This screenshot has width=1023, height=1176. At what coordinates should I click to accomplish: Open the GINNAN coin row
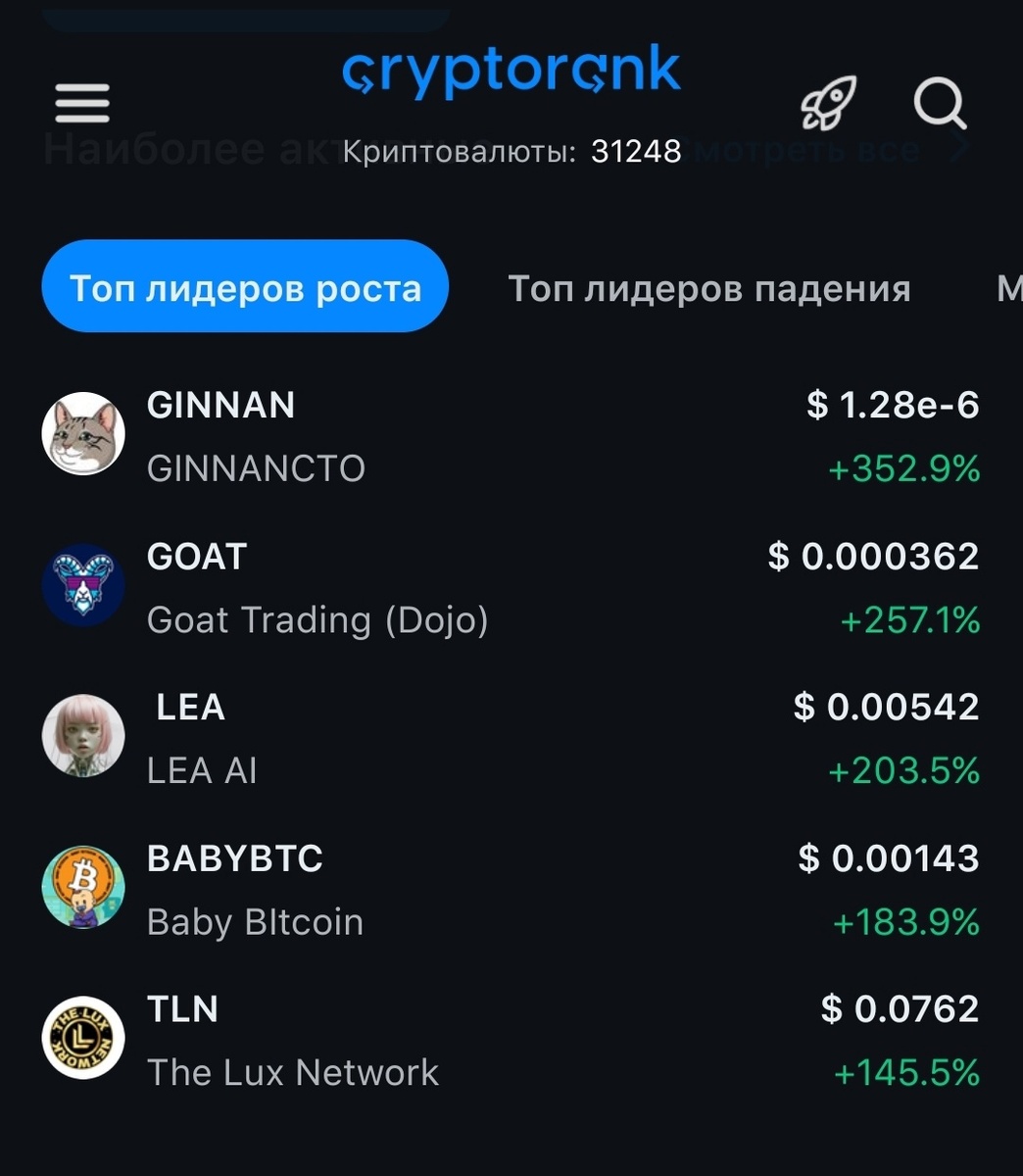tap(511, 436)
